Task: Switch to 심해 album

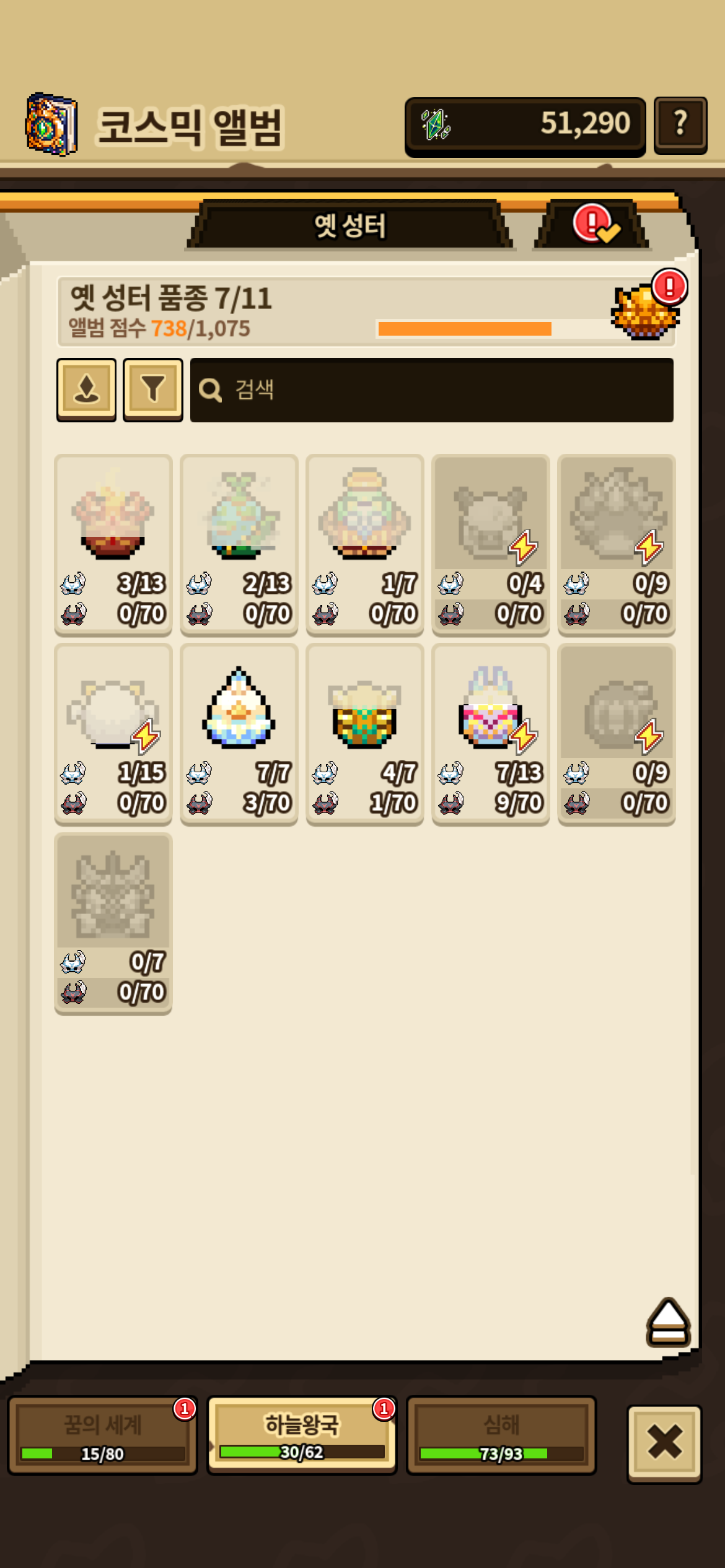Action: 501,1435
